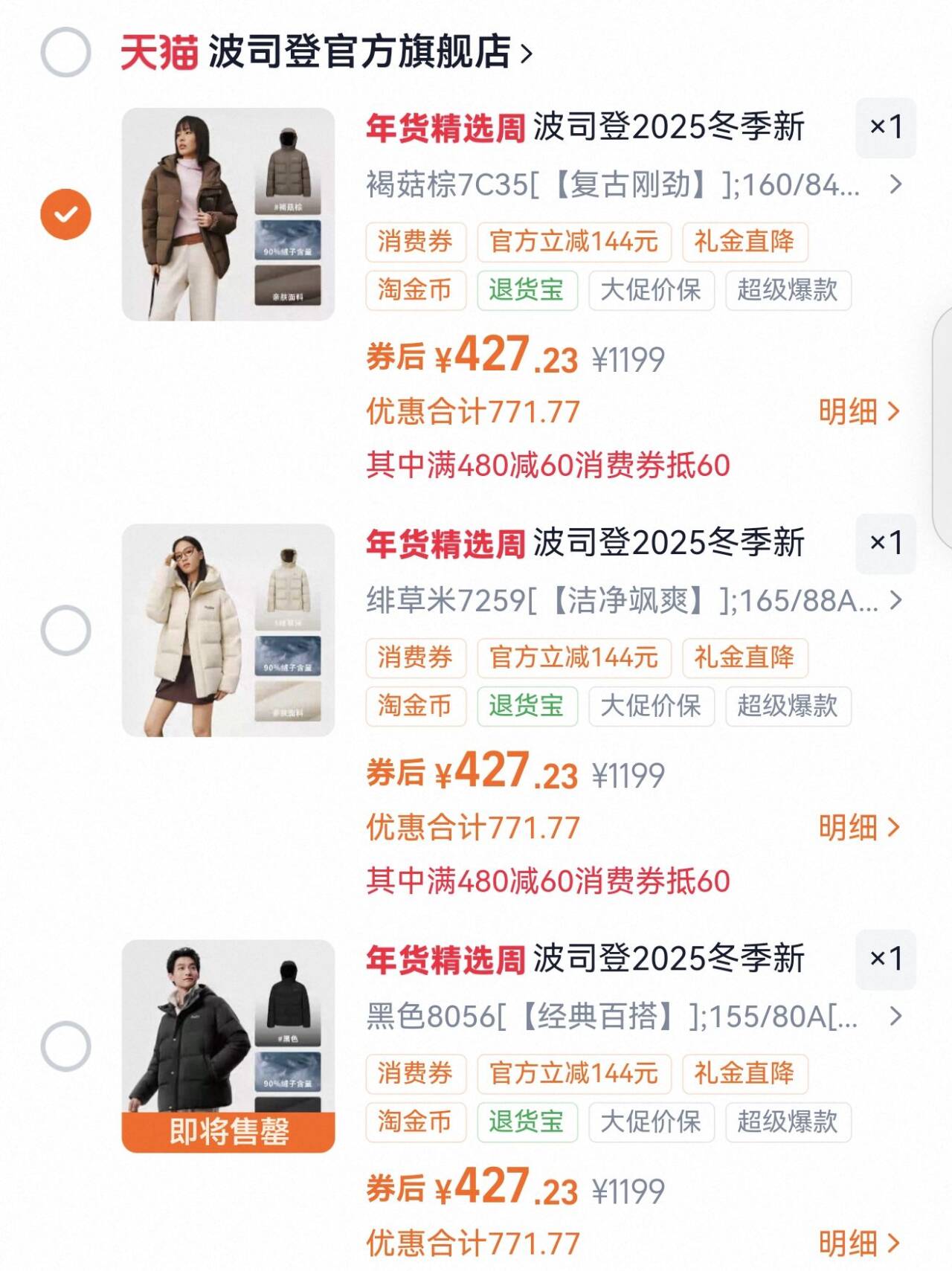Select the 绯草米7259 jacket checkbox

coord(65,630)
